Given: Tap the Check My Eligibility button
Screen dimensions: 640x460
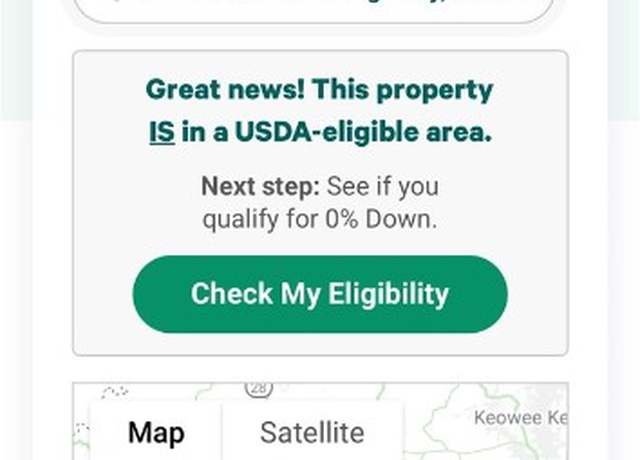Looking at the screenshot, I should coord(320,294).
